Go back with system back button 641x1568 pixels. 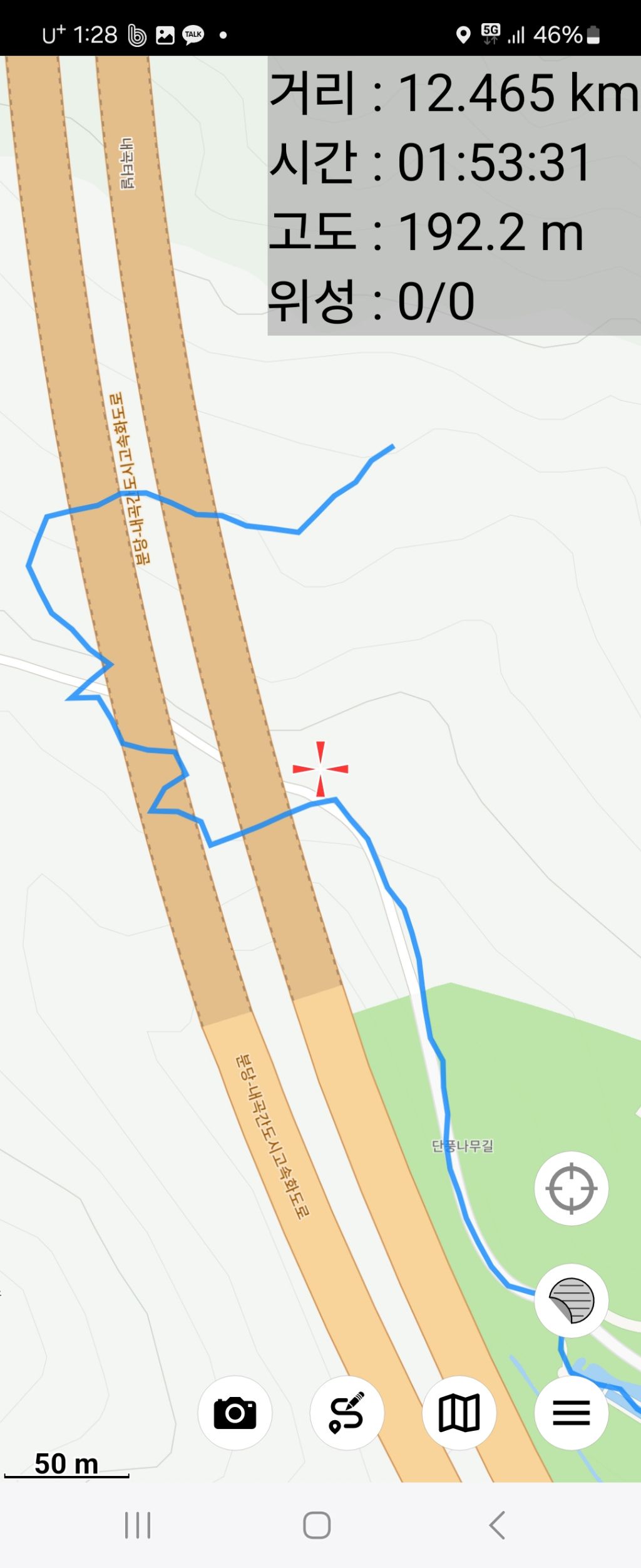[497, 1525]
